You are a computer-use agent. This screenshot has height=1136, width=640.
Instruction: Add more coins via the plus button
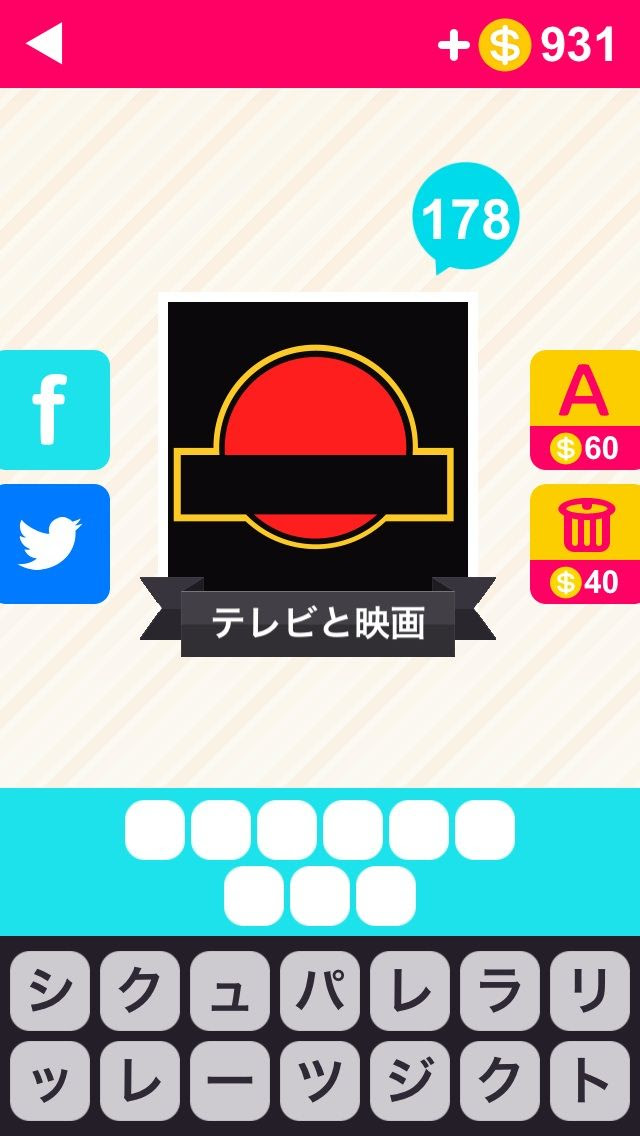453,45
